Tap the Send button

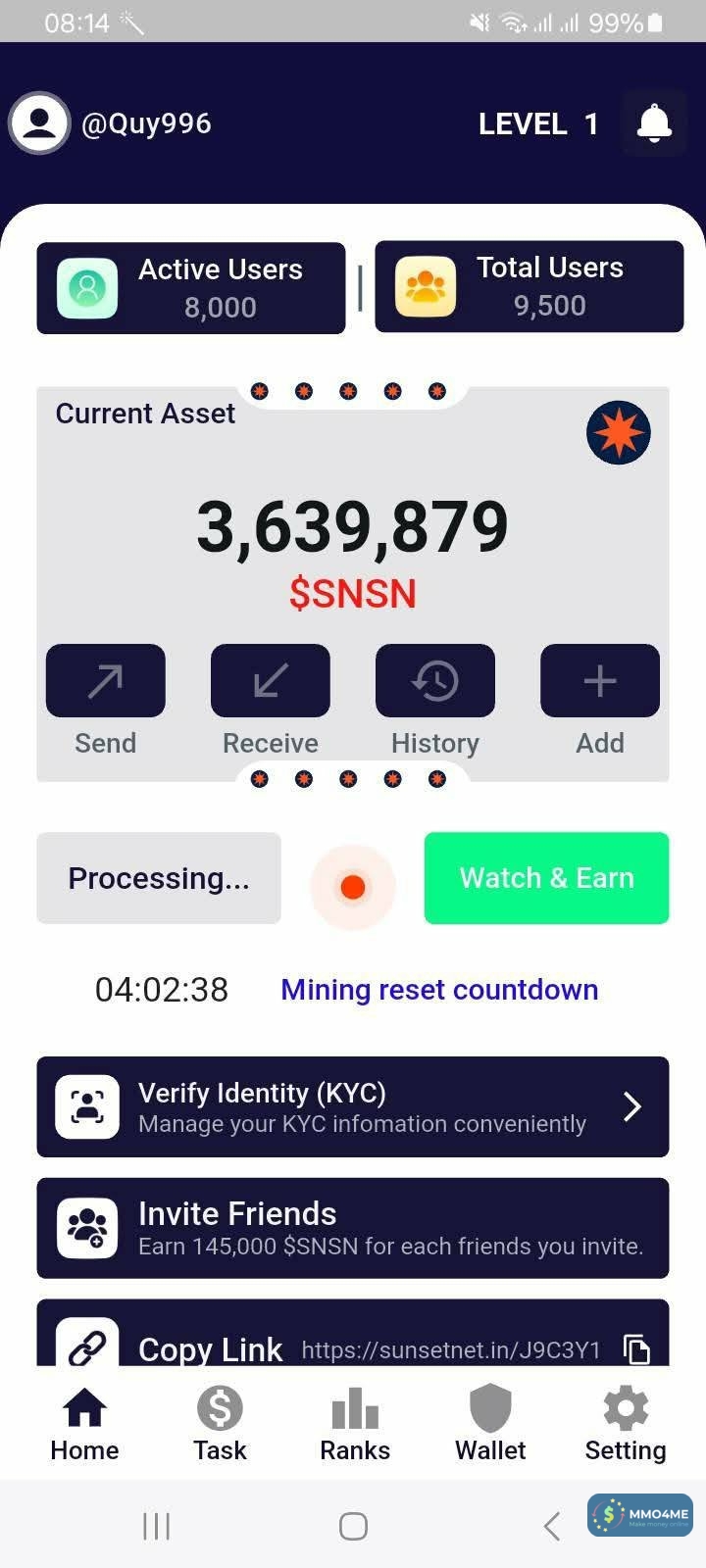(106, 681)
